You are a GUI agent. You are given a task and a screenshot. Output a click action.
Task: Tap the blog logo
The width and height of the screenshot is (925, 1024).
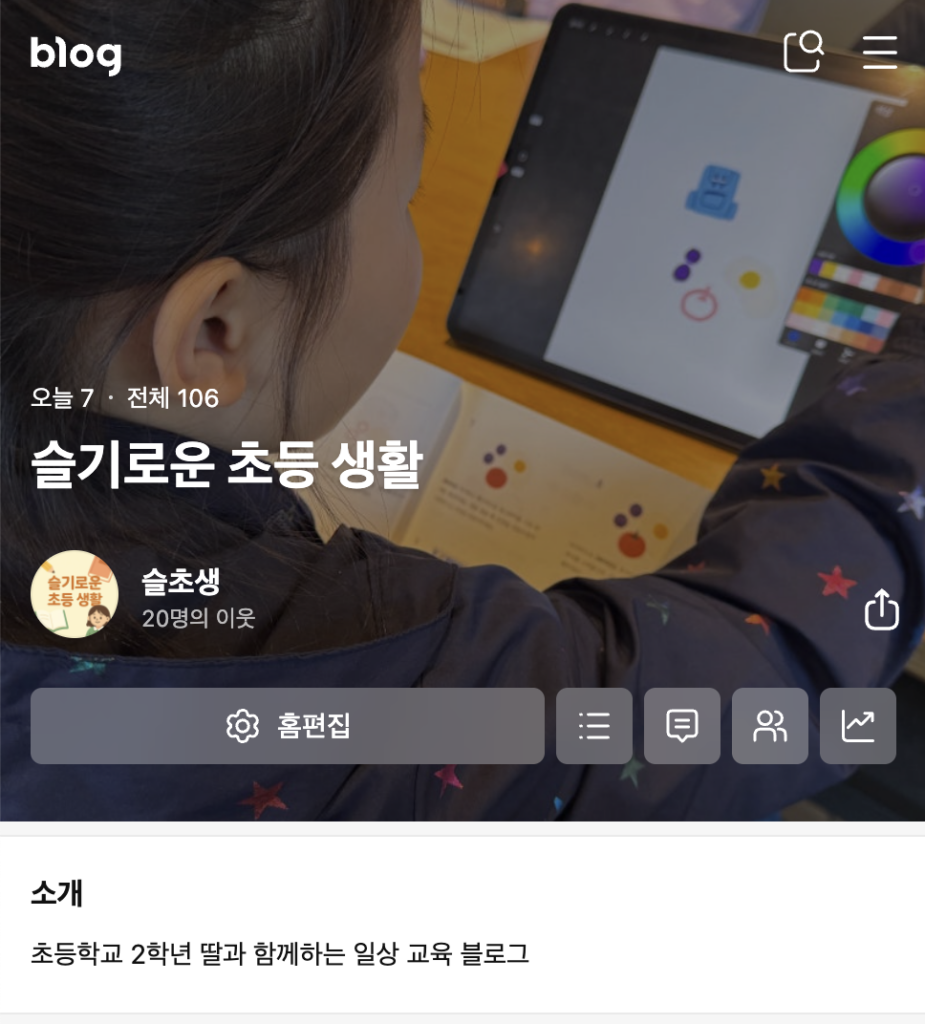coord(76,54)
